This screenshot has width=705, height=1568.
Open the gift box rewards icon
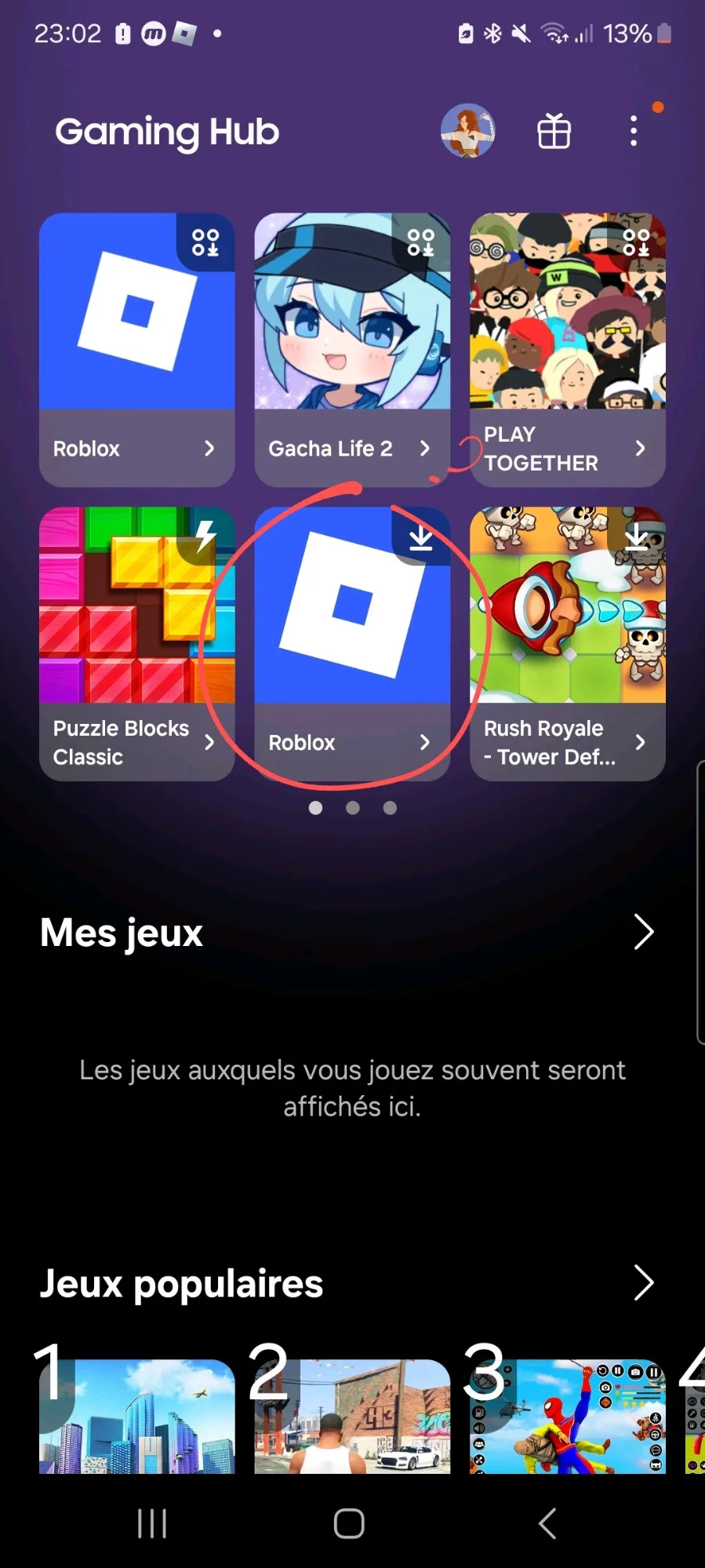[554, 131]
